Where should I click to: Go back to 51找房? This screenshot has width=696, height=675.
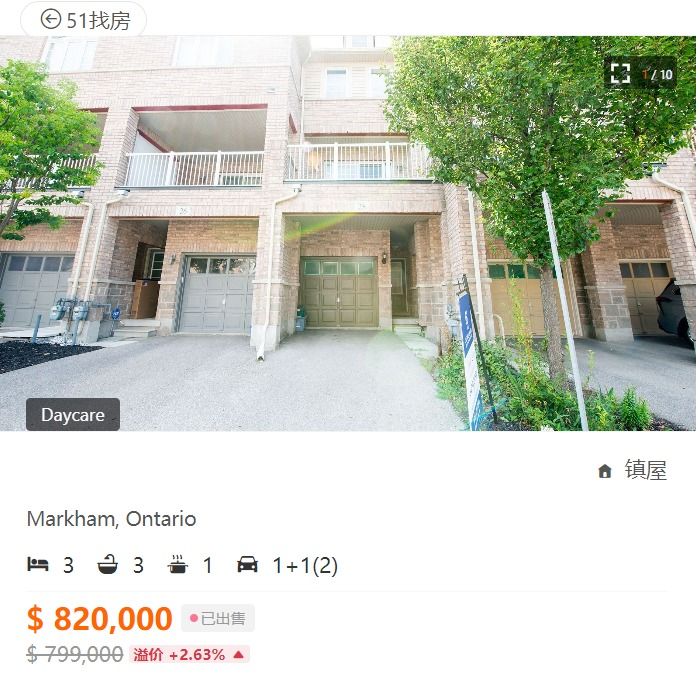tap(84, 19)
